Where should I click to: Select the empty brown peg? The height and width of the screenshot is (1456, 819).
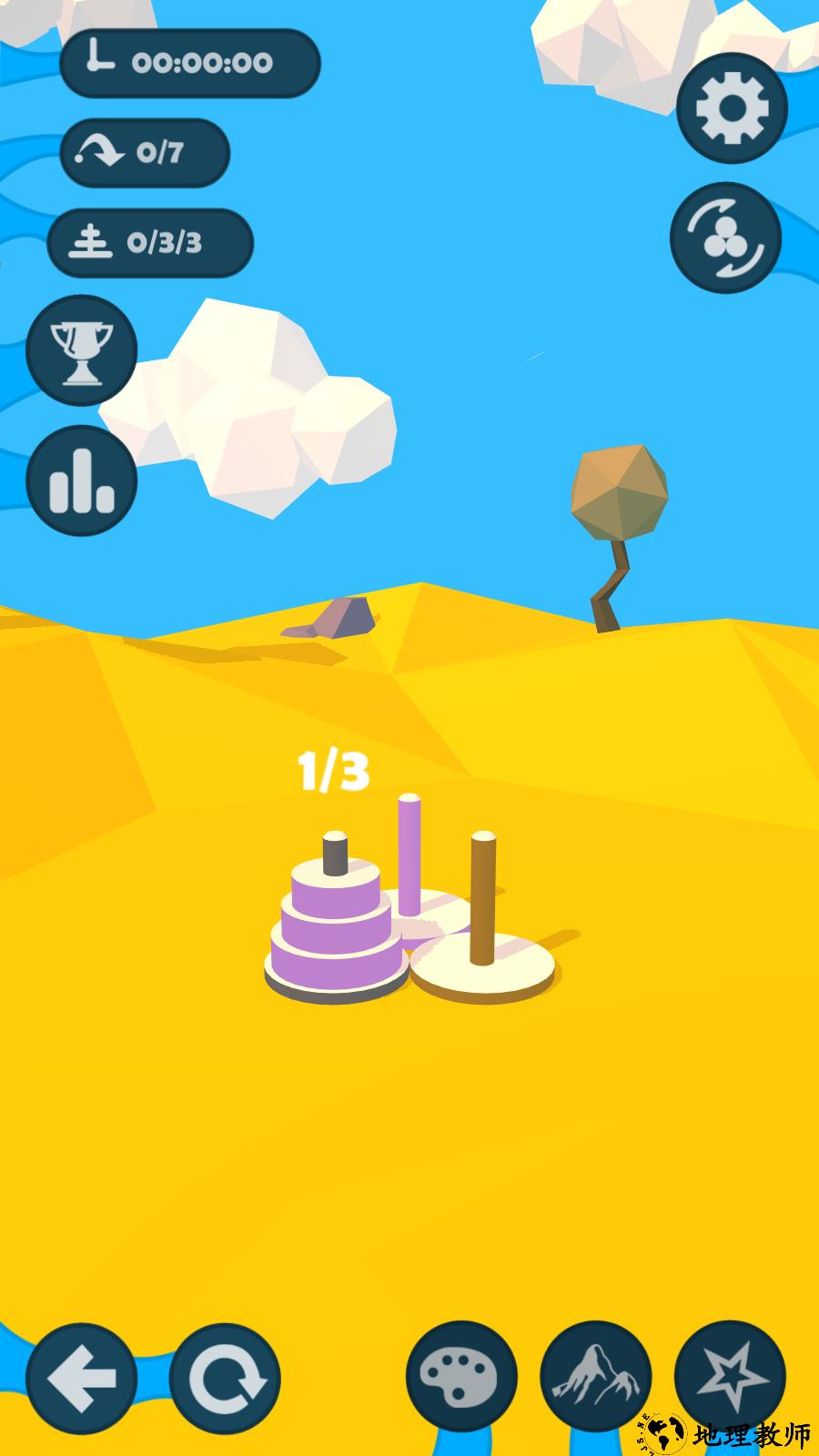click(x=482, y=910)
